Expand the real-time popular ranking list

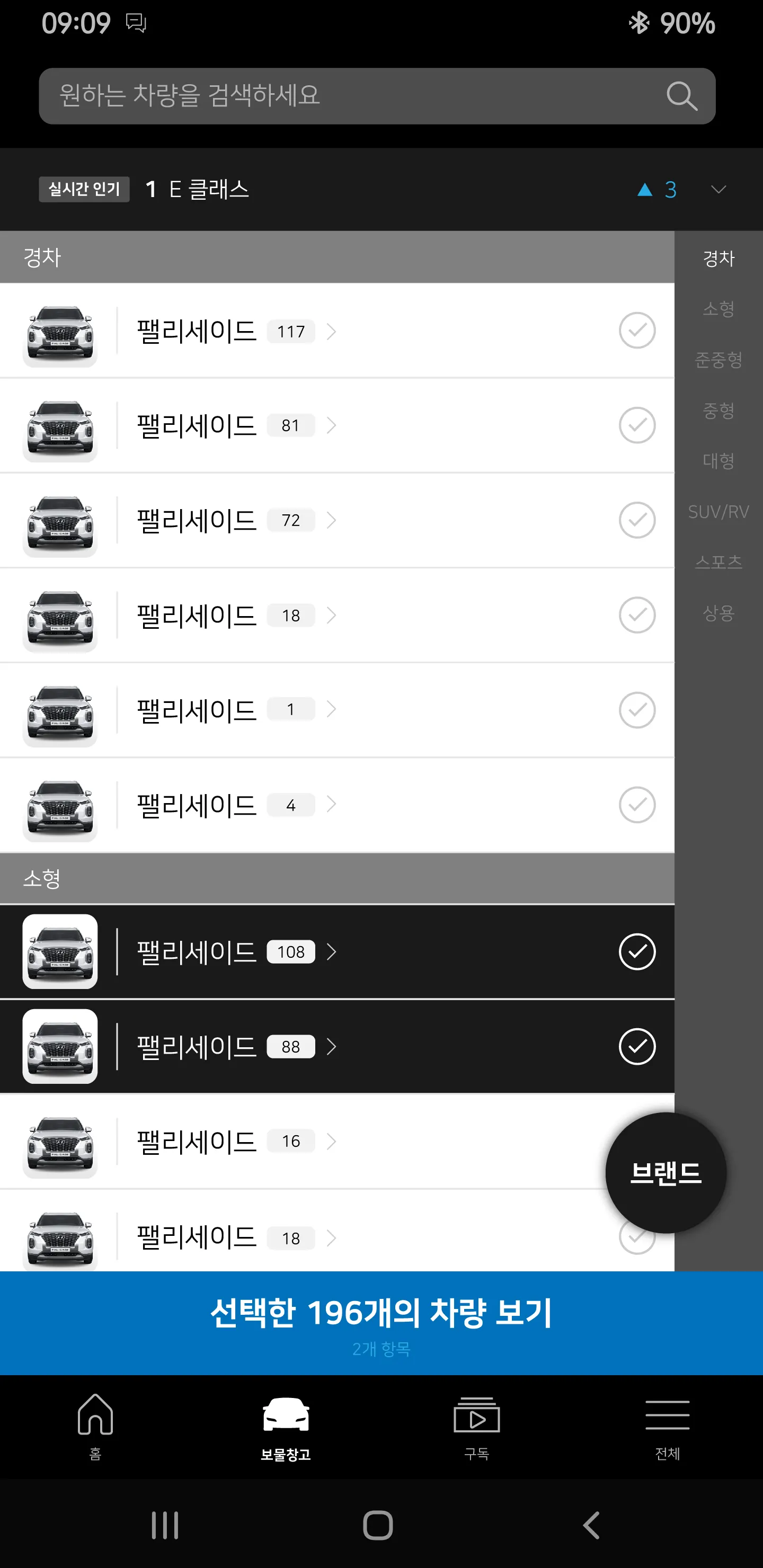click(718, 189)
